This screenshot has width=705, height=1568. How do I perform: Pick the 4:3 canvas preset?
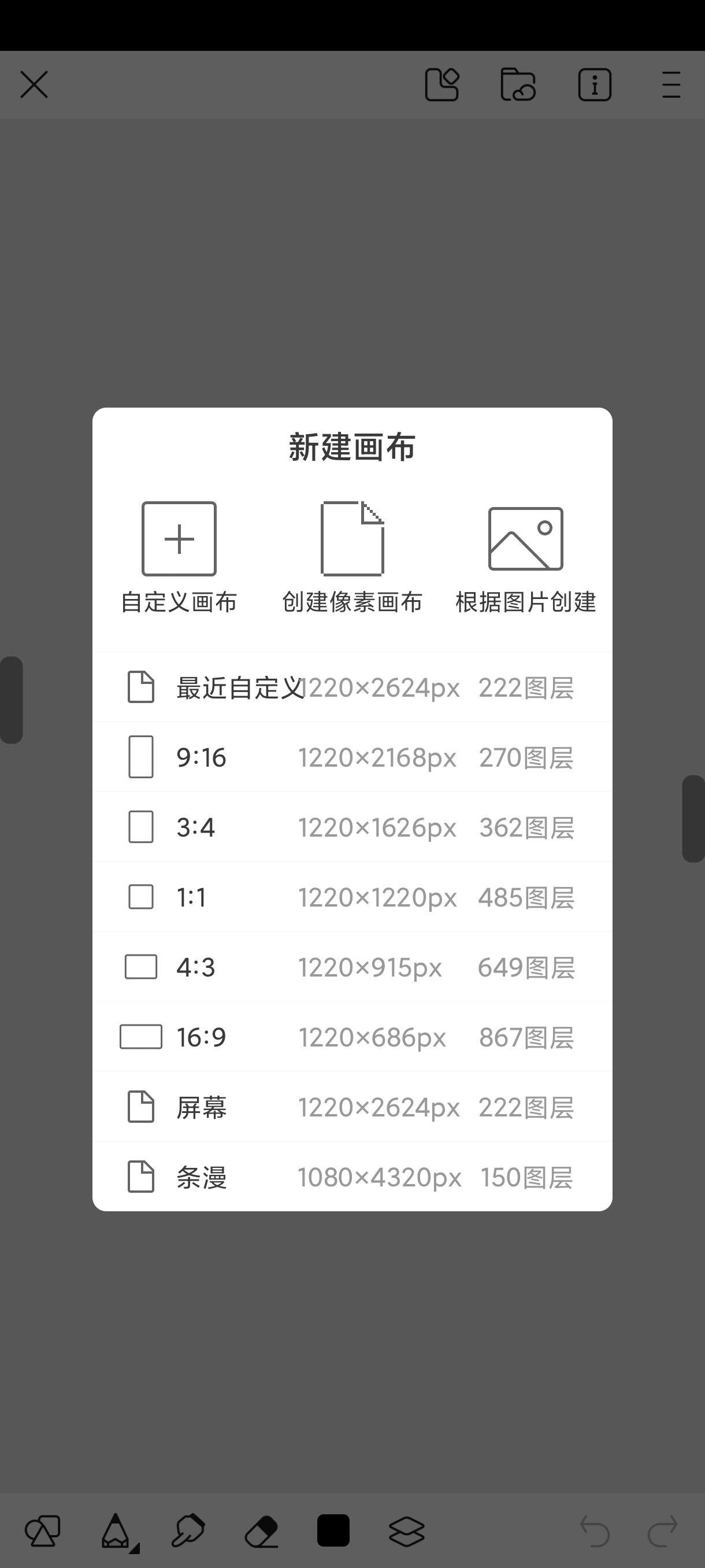coord(352,968)
